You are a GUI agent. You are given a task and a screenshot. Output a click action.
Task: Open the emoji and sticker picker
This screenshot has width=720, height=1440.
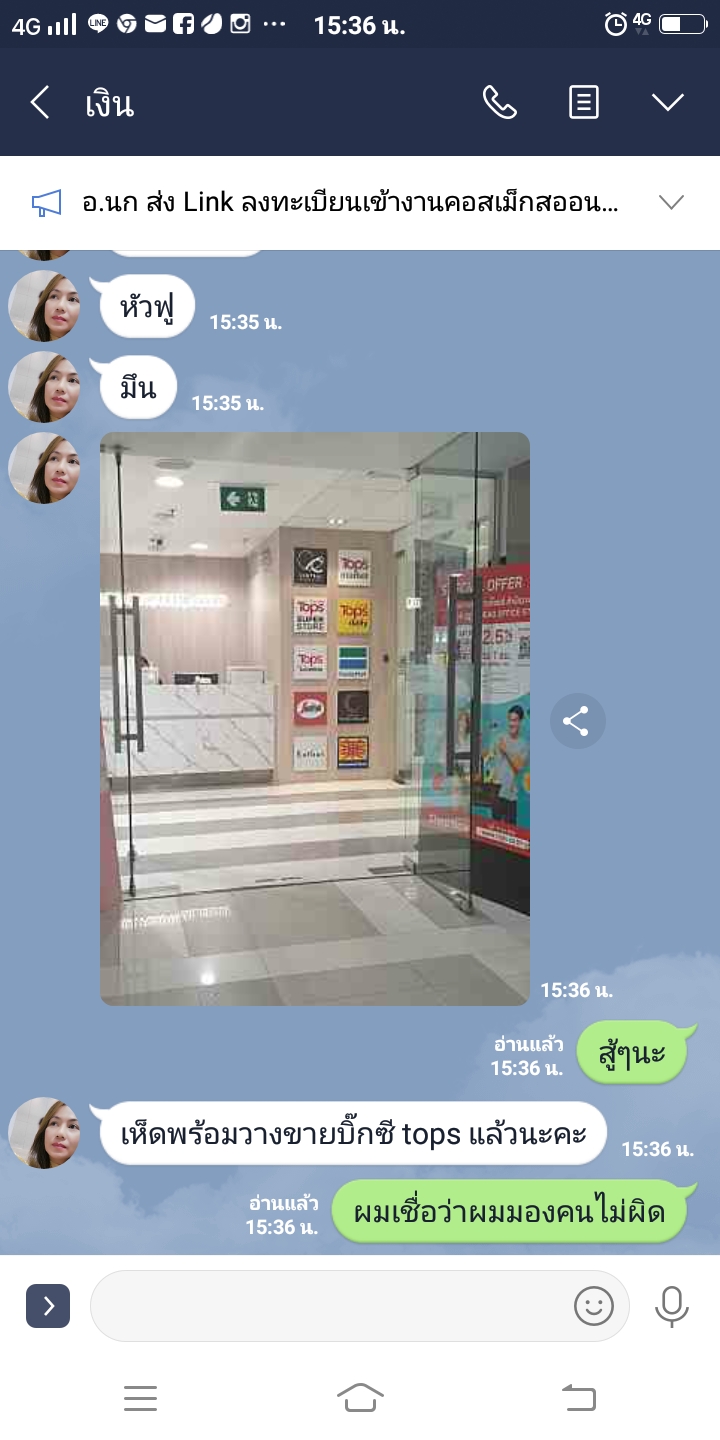coord(593,1306)
